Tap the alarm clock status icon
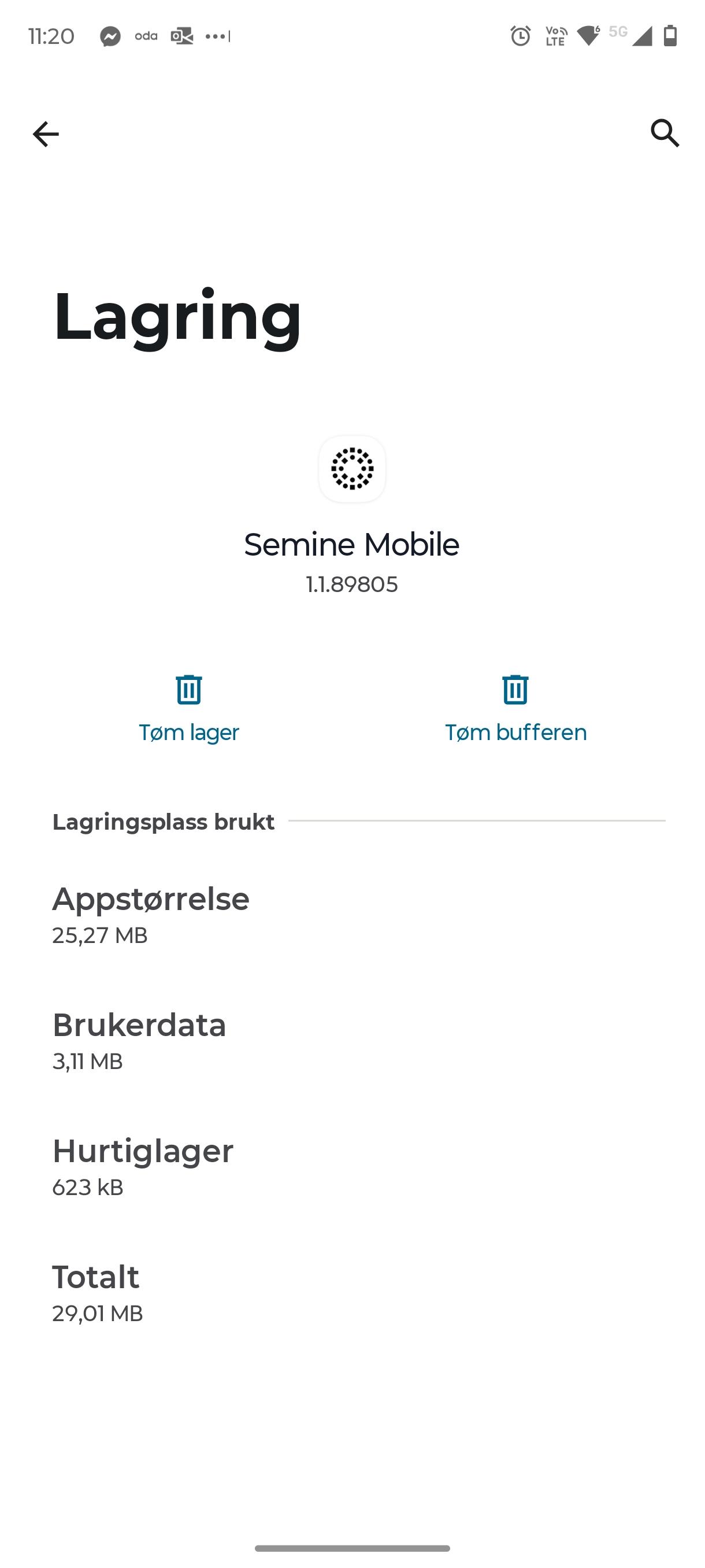 click(x=520, y=36)
